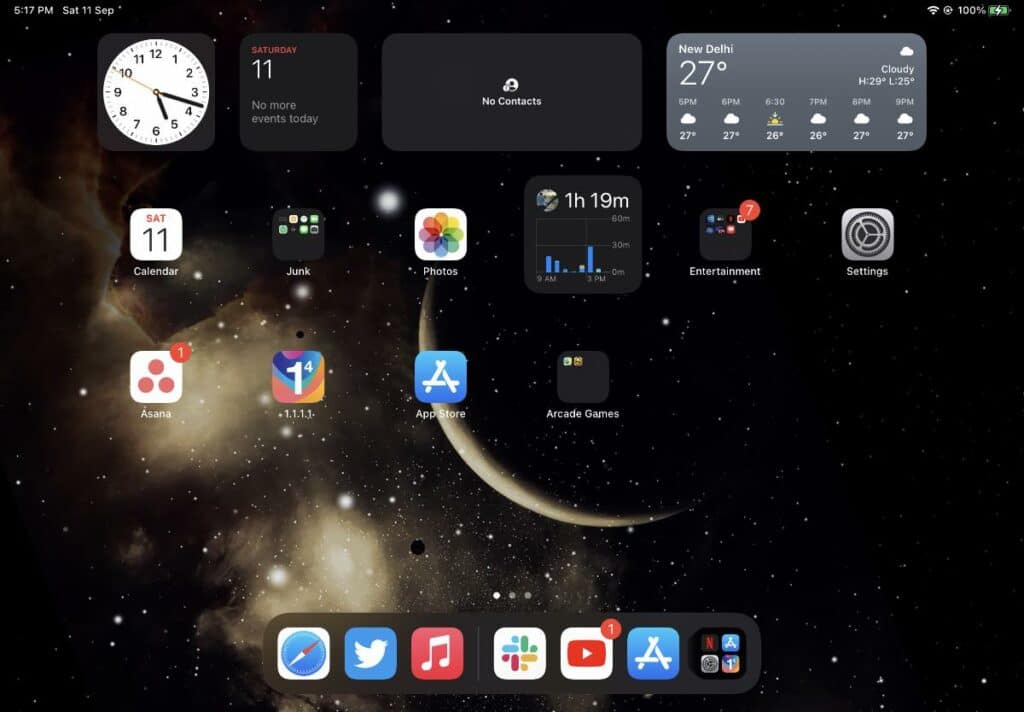Open the Settings app

[867, 235]
